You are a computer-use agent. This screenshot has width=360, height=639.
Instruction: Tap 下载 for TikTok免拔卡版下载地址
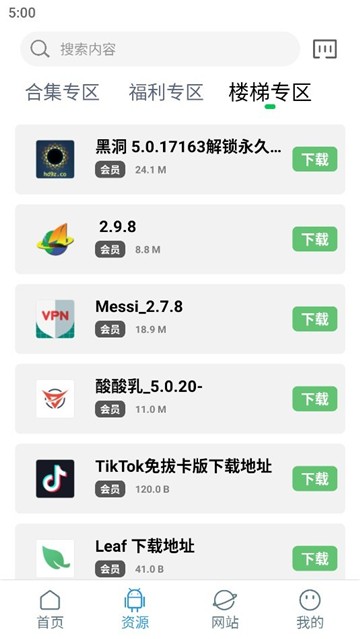315,478
